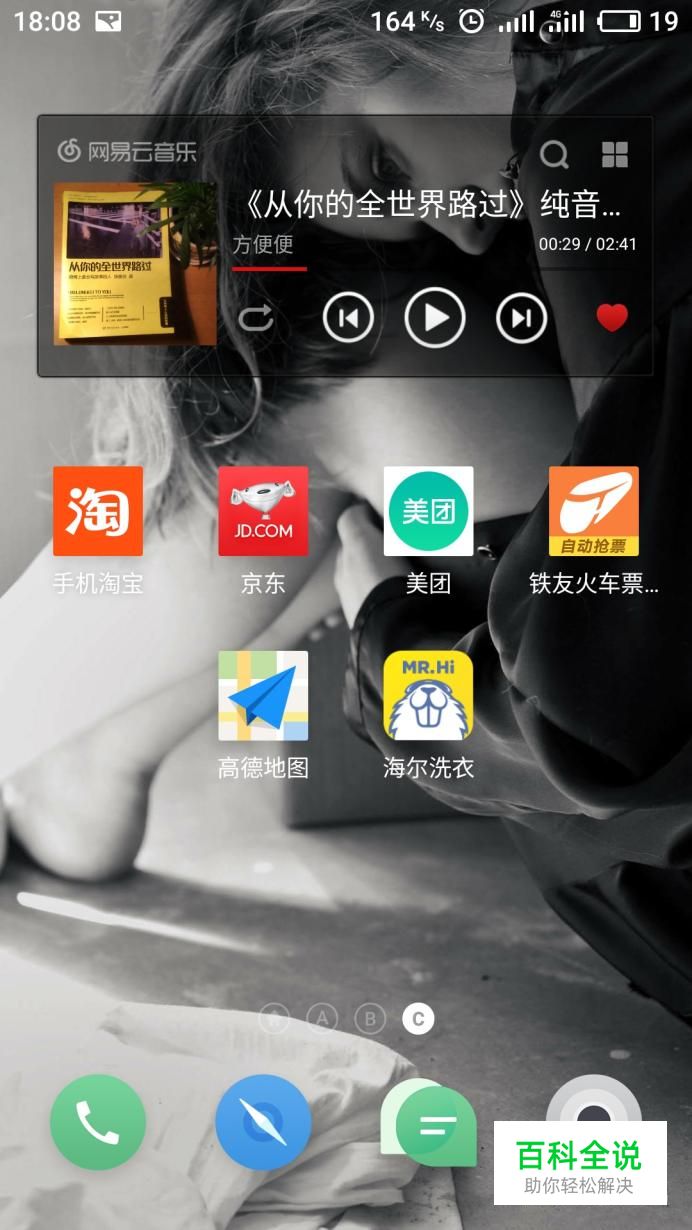
Task: Skip to the next track
Action: [522, 318]
